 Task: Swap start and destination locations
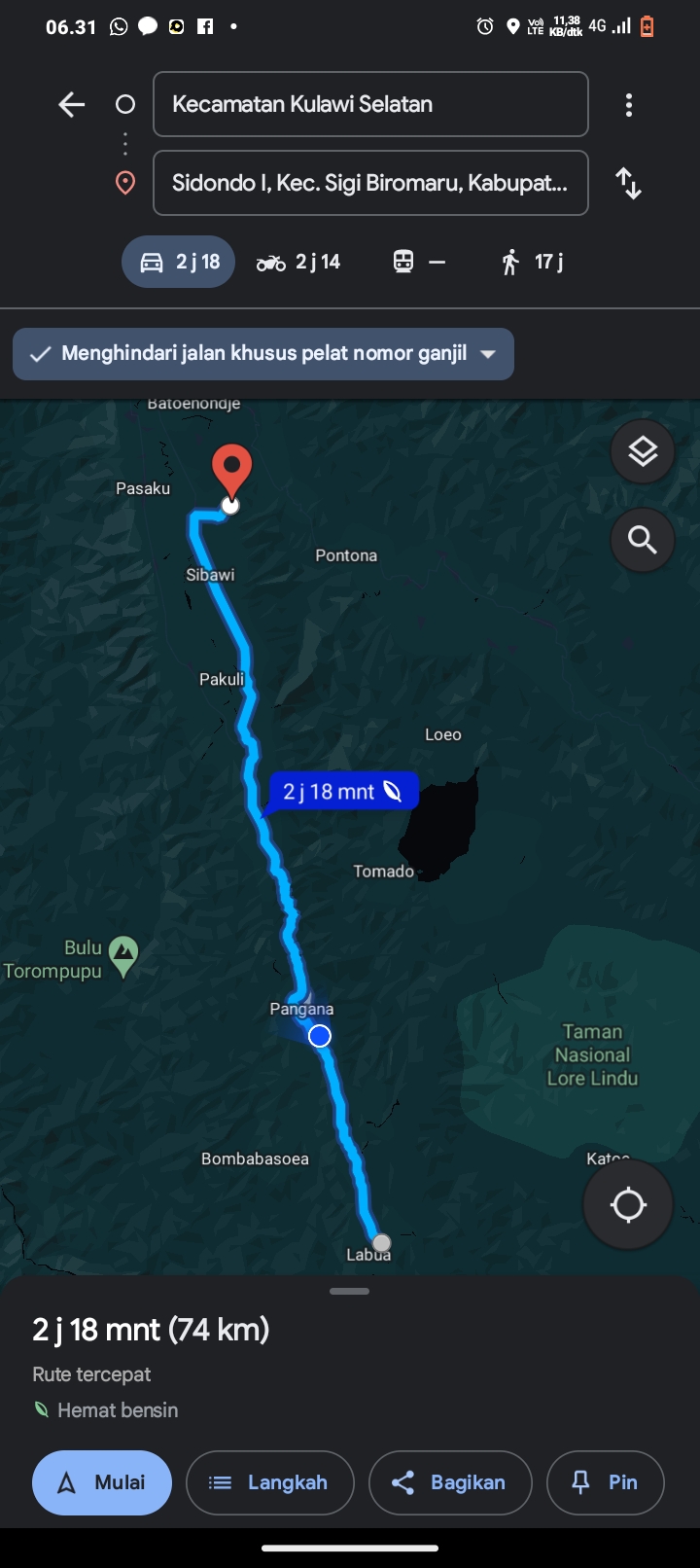629,183
